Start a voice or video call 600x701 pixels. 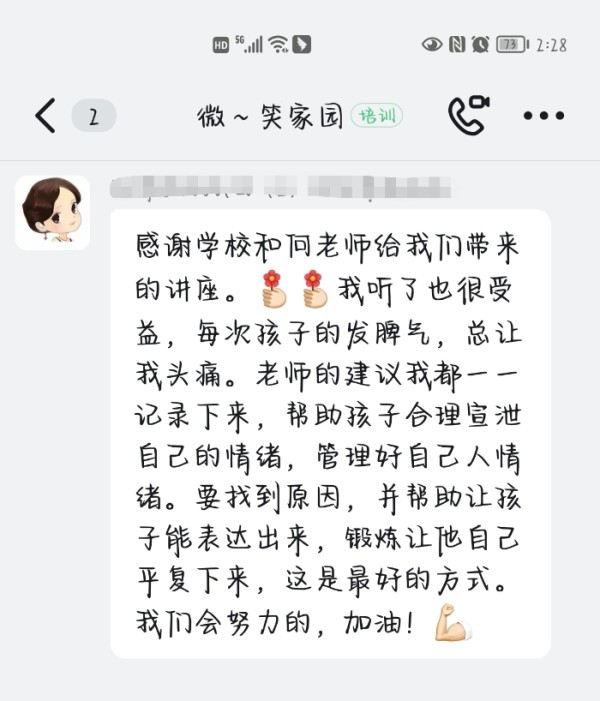pyautogui.click(x=468, y=116)
